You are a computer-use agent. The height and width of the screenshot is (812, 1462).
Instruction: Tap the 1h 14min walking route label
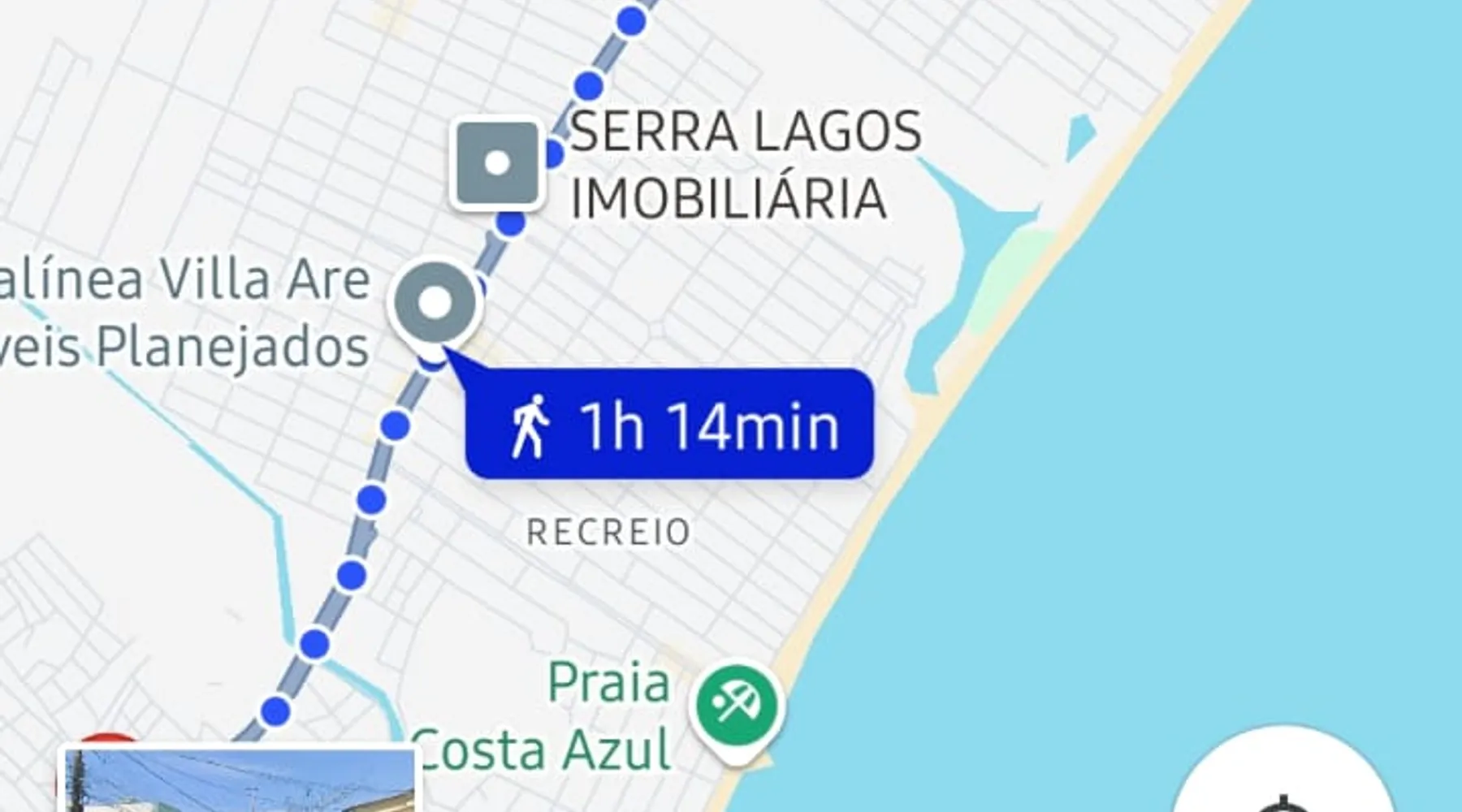point(669,425)
